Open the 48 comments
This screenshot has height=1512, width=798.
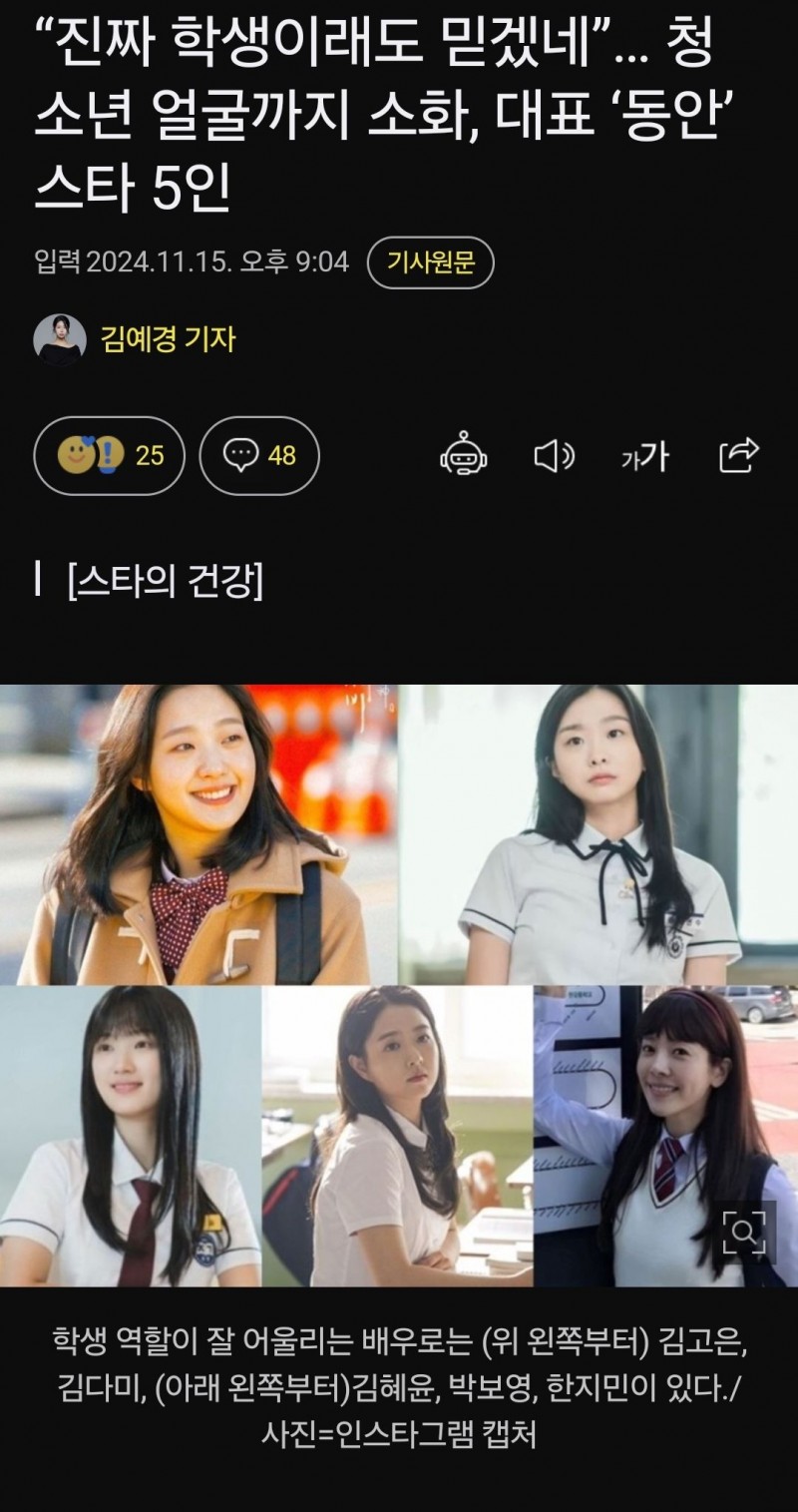[259, 456]
